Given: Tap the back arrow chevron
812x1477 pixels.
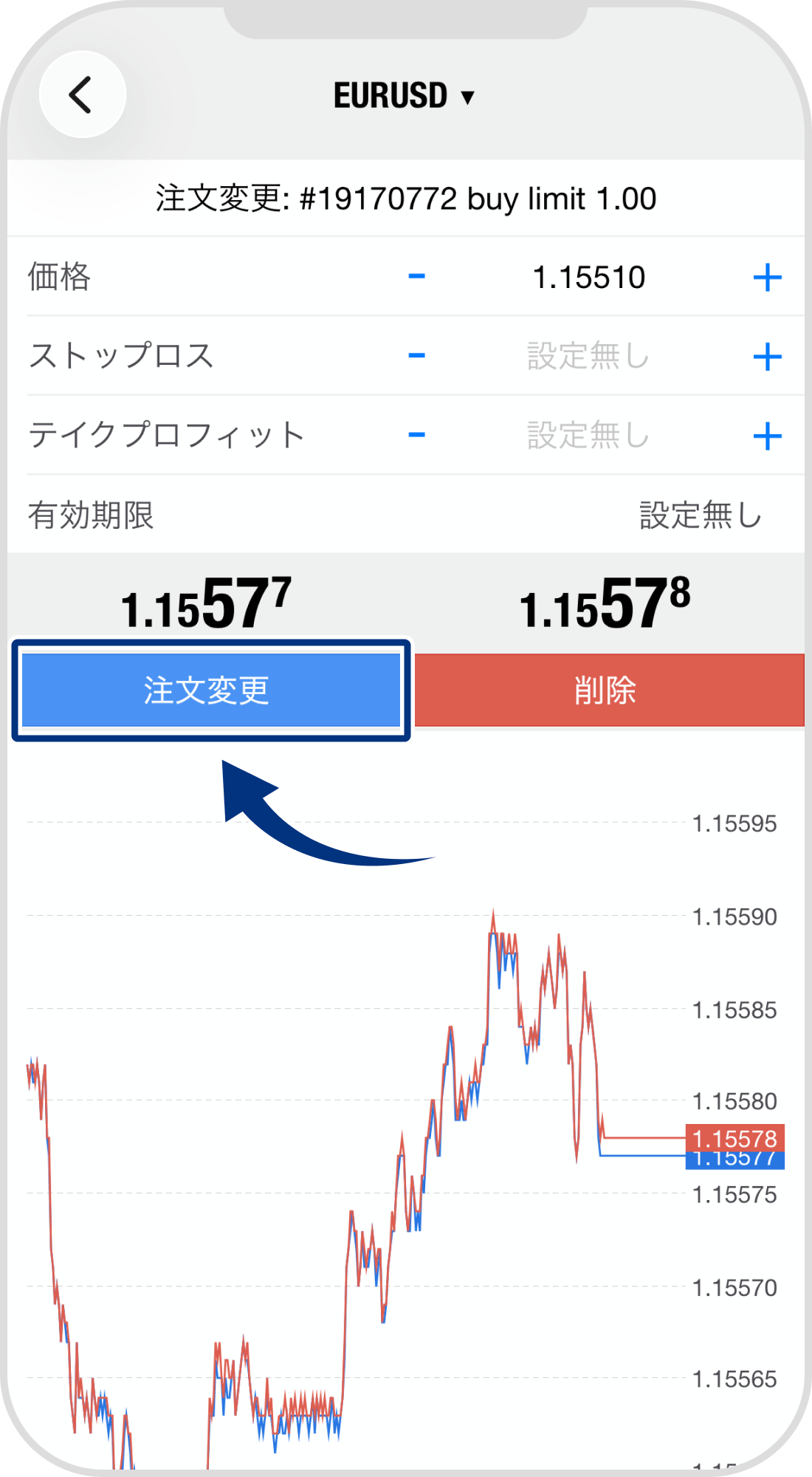Looking at the screenshot, I should click(83, 95).
